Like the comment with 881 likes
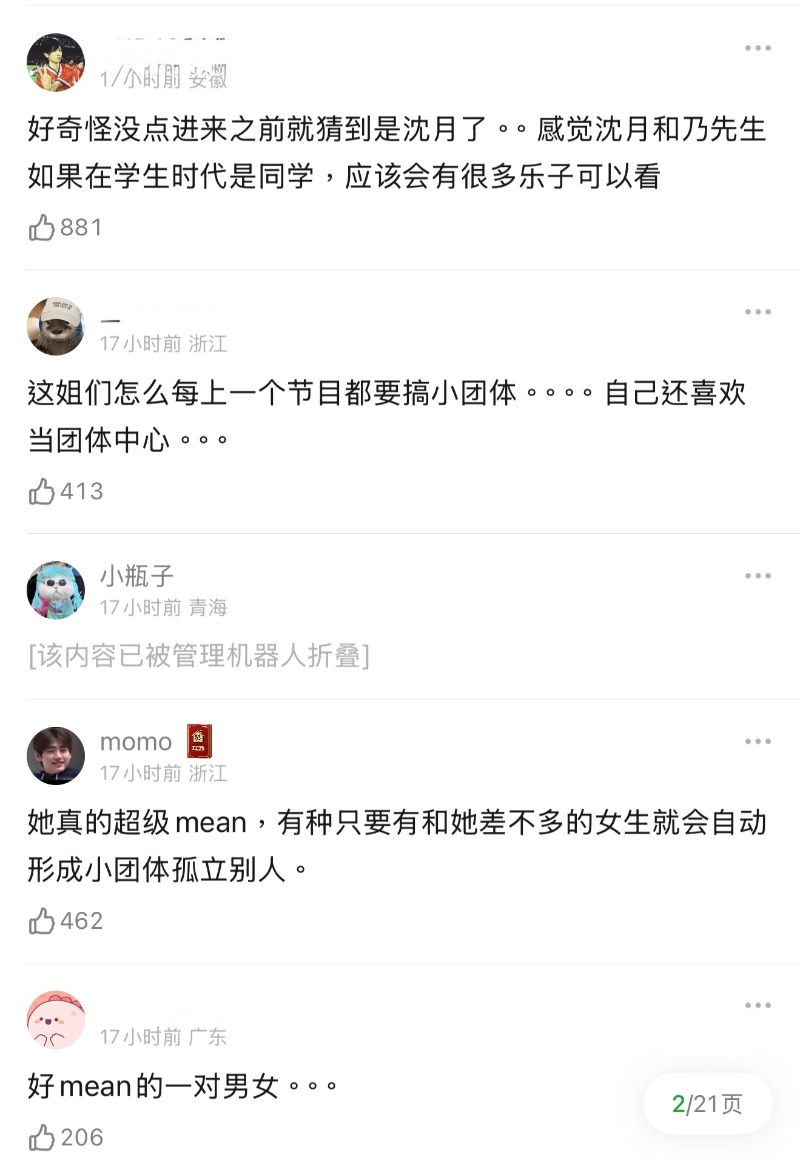This screenshot has width=800, height=1160. [x=42, y=228]
